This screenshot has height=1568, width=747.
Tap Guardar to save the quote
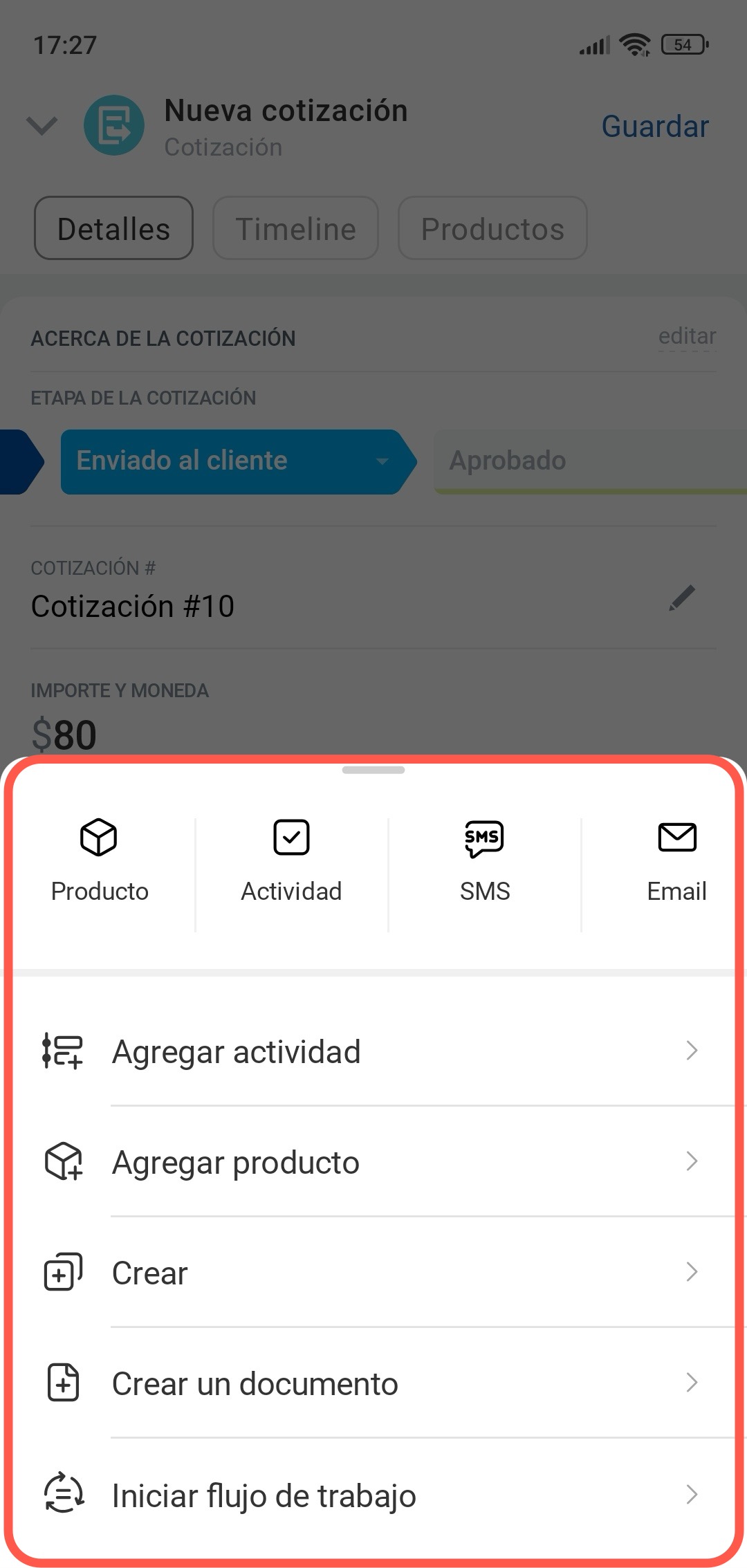point(654,127)
